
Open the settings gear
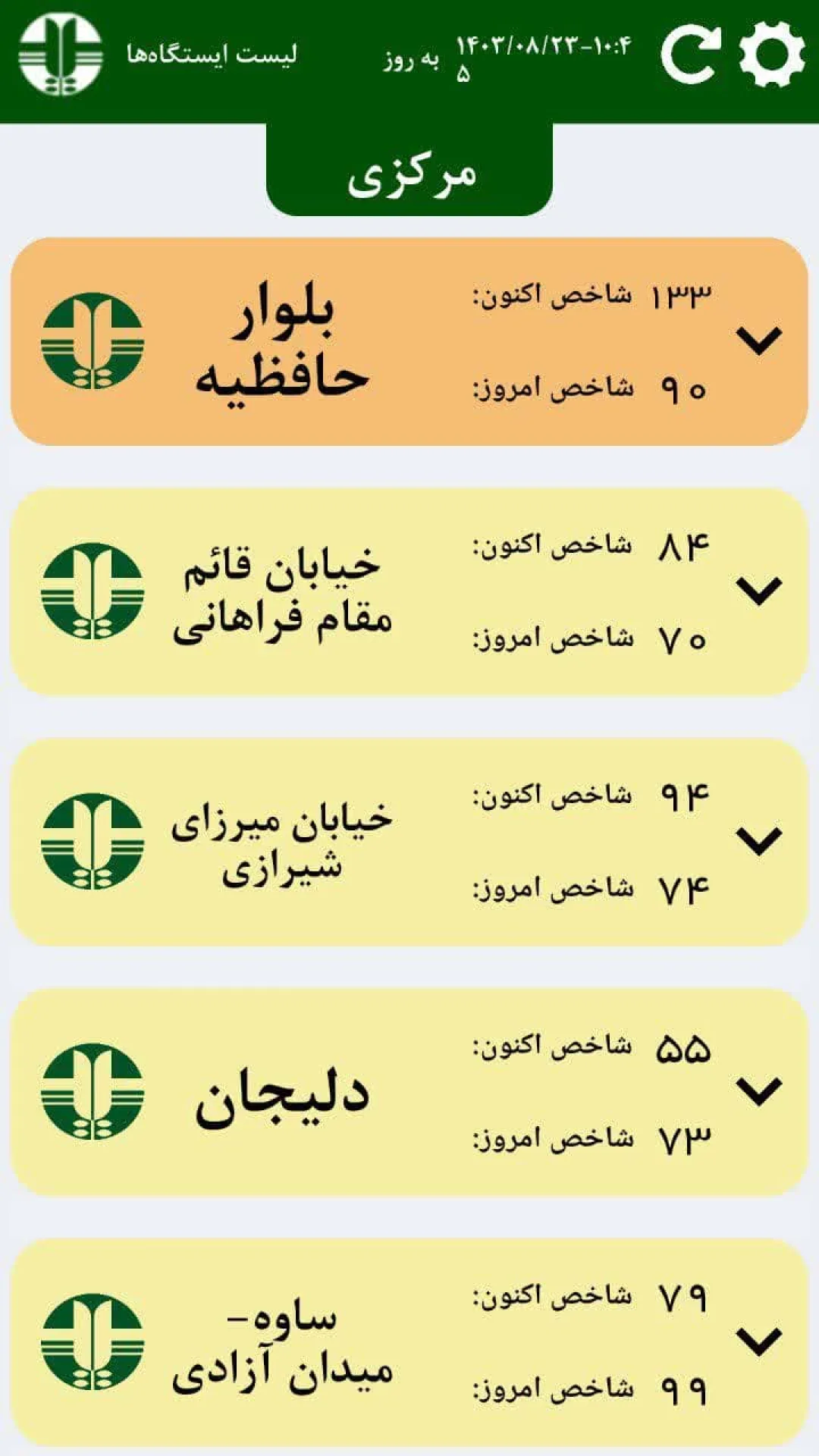(772, 55)
